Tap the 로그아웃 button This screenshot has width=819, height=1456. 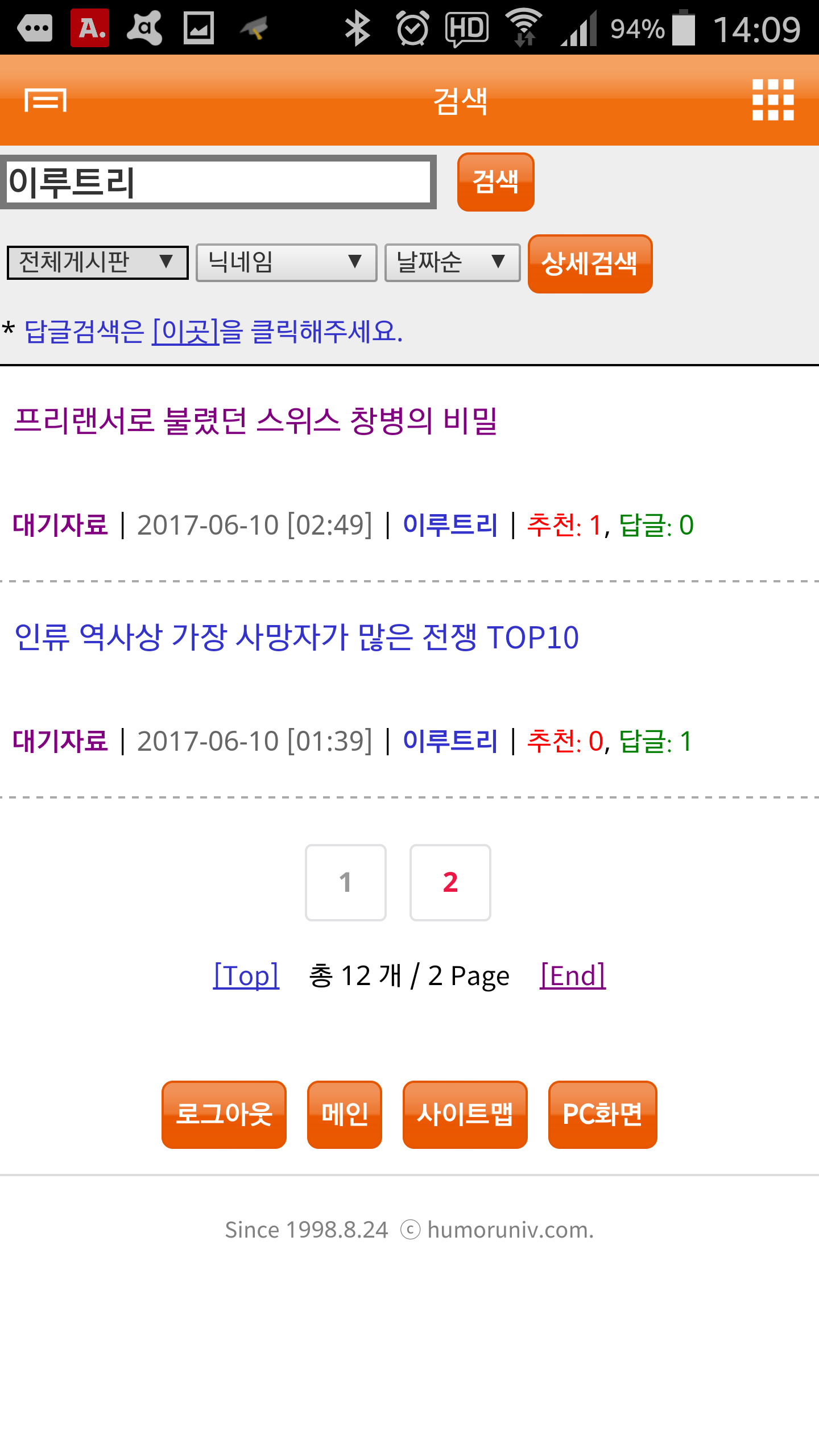tap(224, 1115)
